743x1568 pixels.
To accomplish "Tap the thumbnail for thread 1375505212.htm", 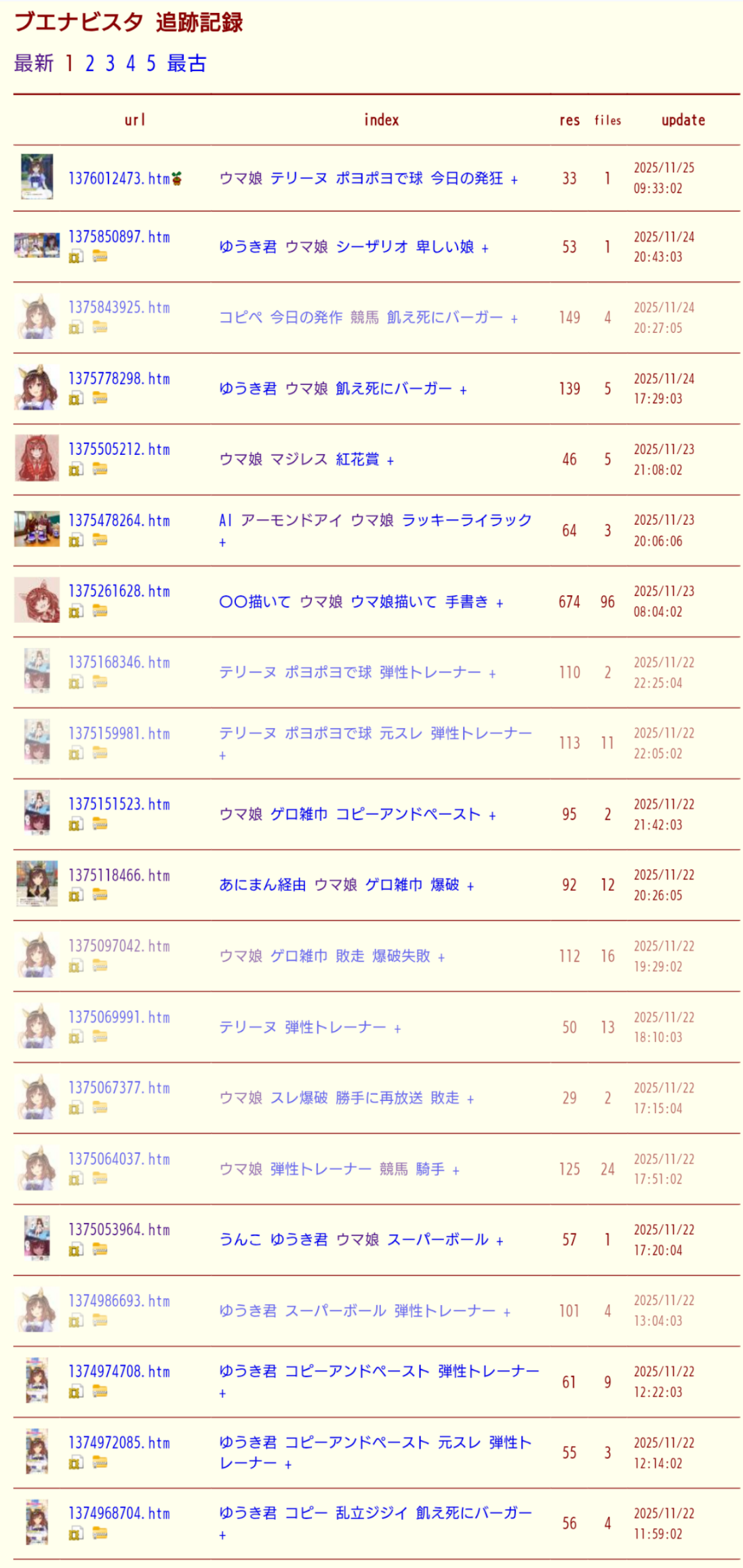I will 37,459.
